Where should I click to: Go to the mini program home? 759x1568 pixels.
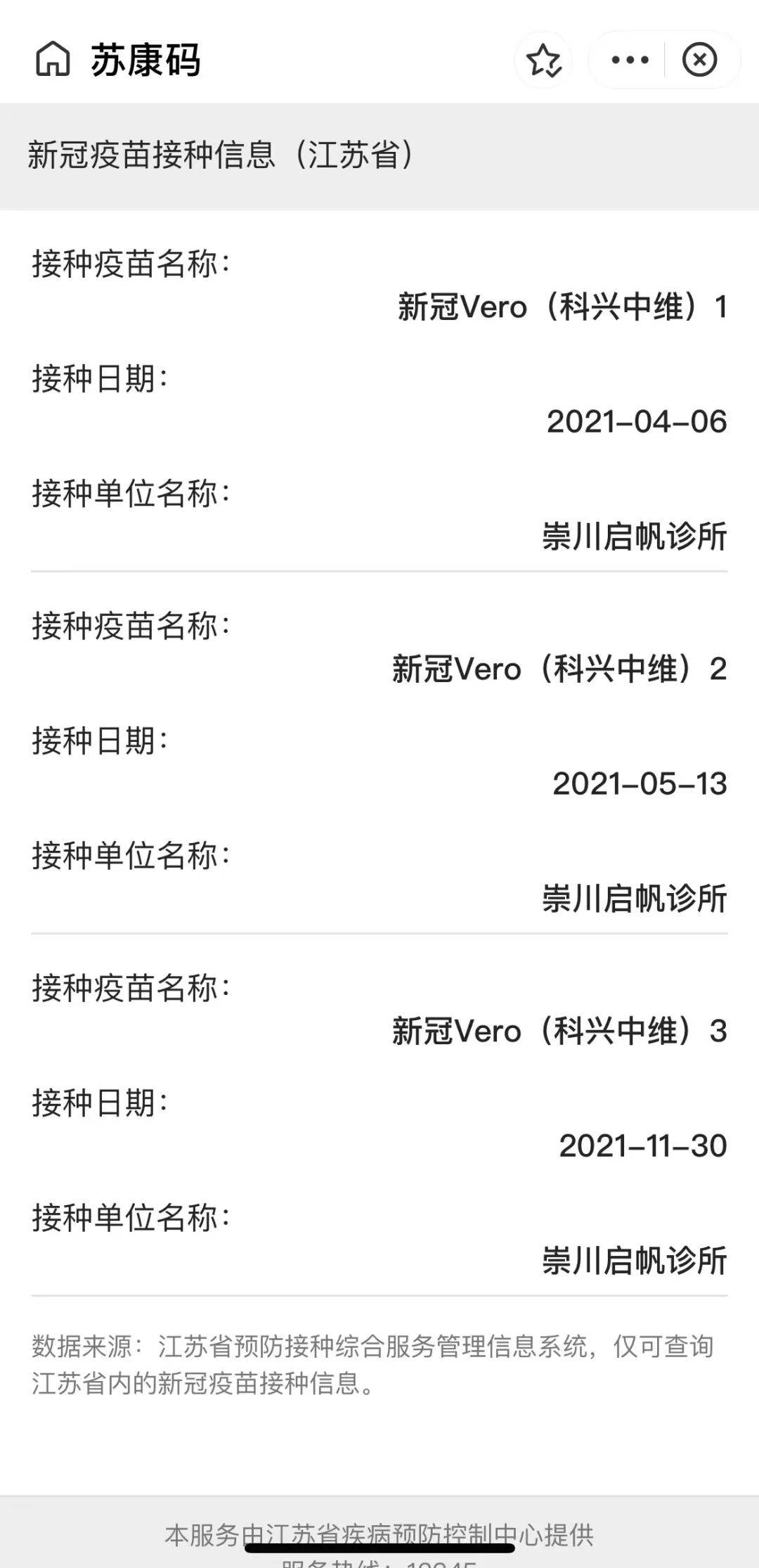53,59
